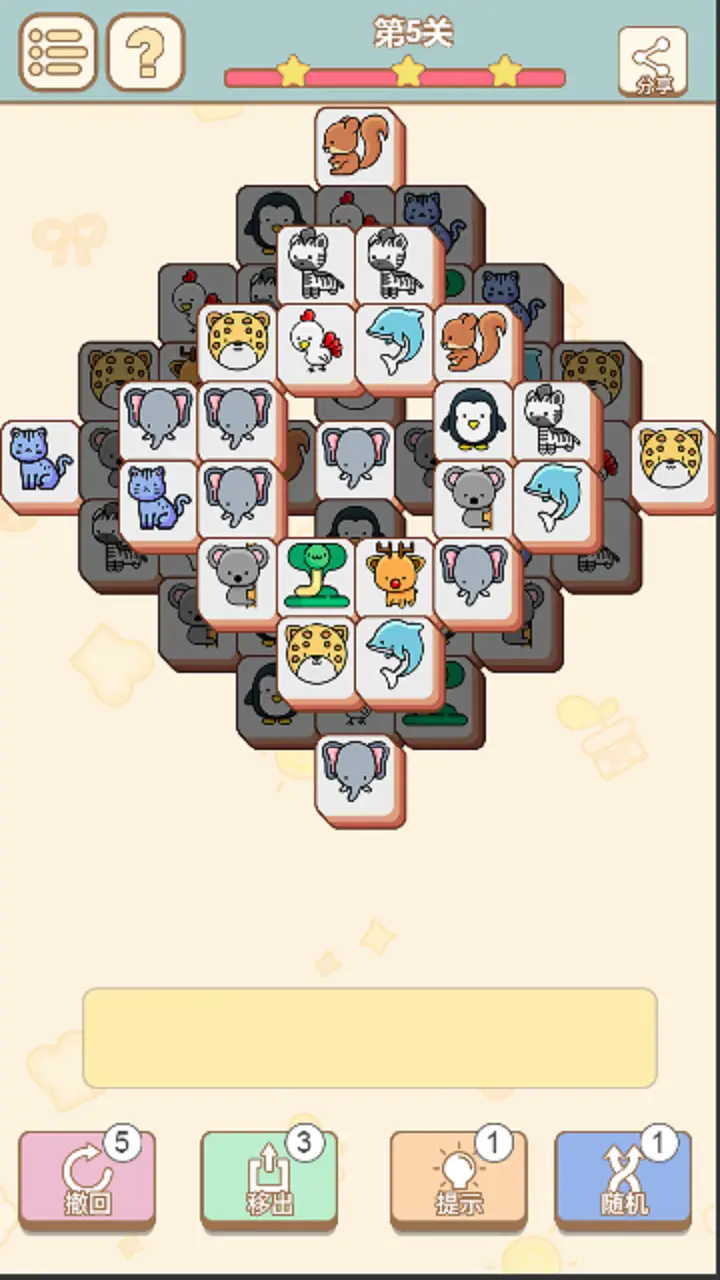Get a hint with 提示 button

(x=458, y=1180)
